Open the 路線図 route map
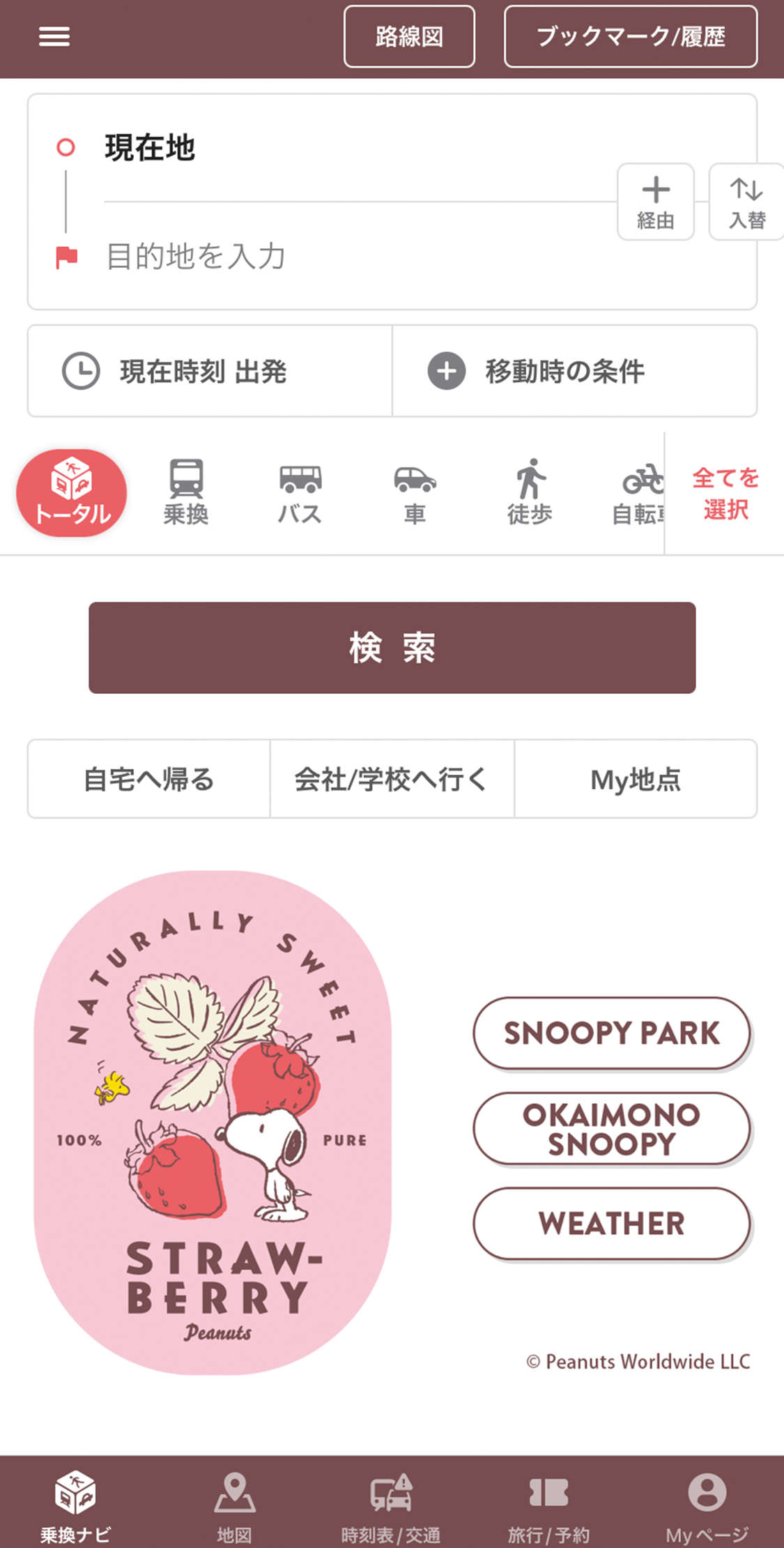The height and width of the screenshot is (1548, 784). pyautogui.click(x=409, y=36)
